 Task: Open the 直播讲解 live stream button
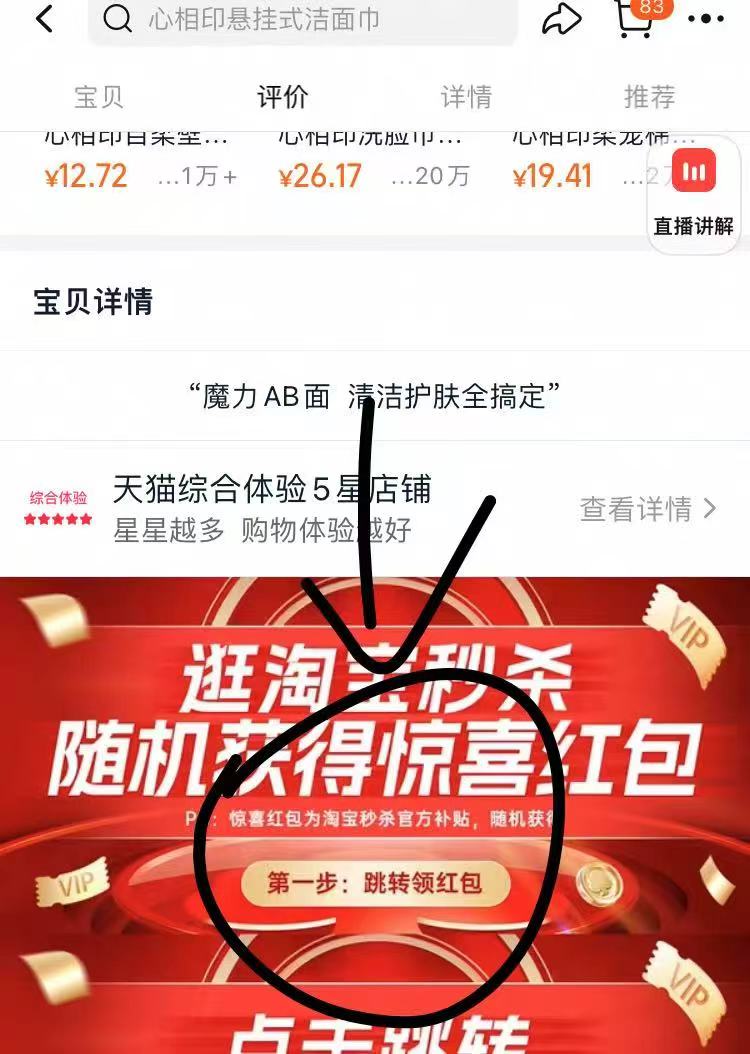click(x=694, y=194)
